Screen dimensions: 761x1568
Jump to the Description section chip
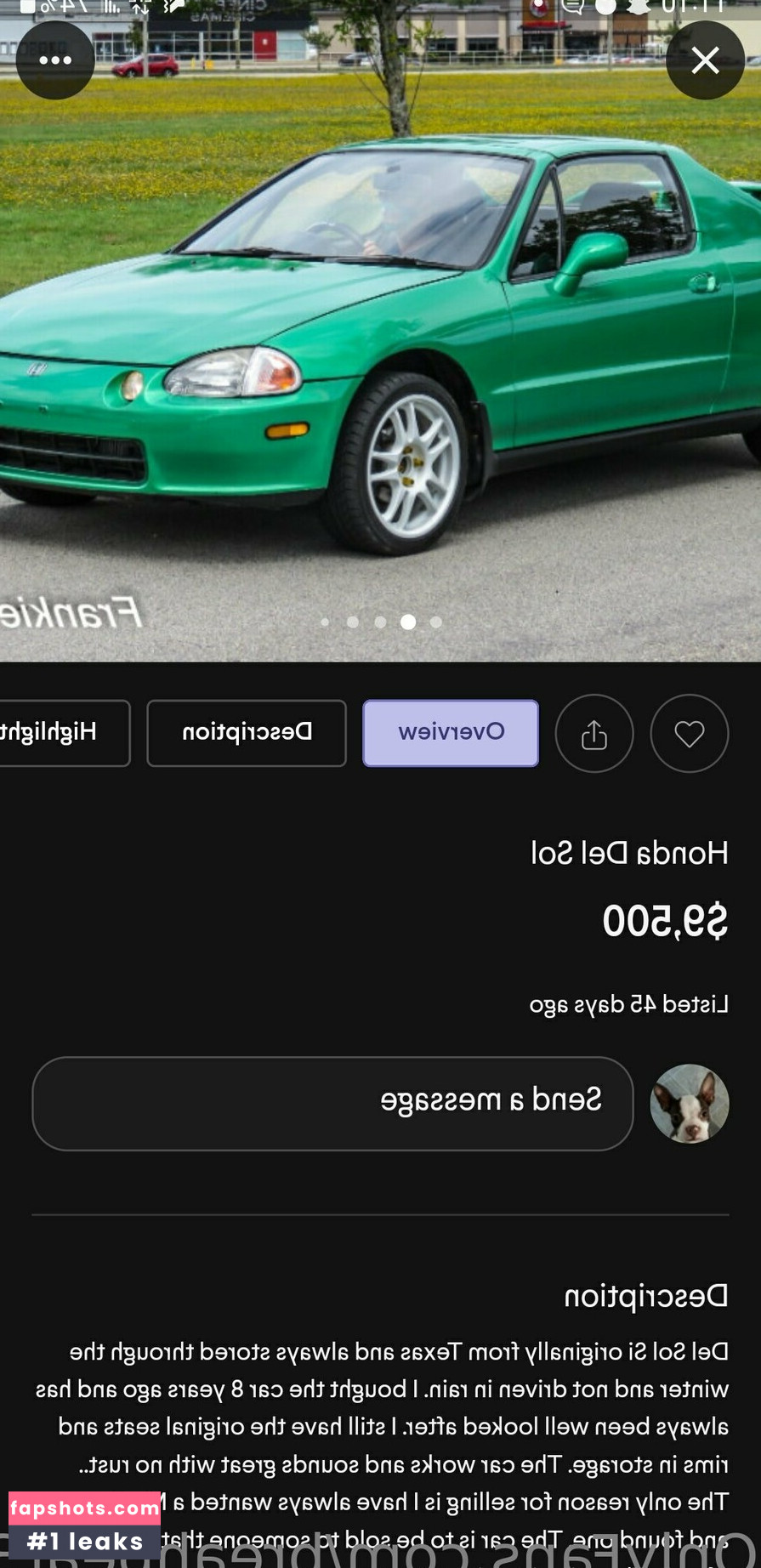[247, 733]
